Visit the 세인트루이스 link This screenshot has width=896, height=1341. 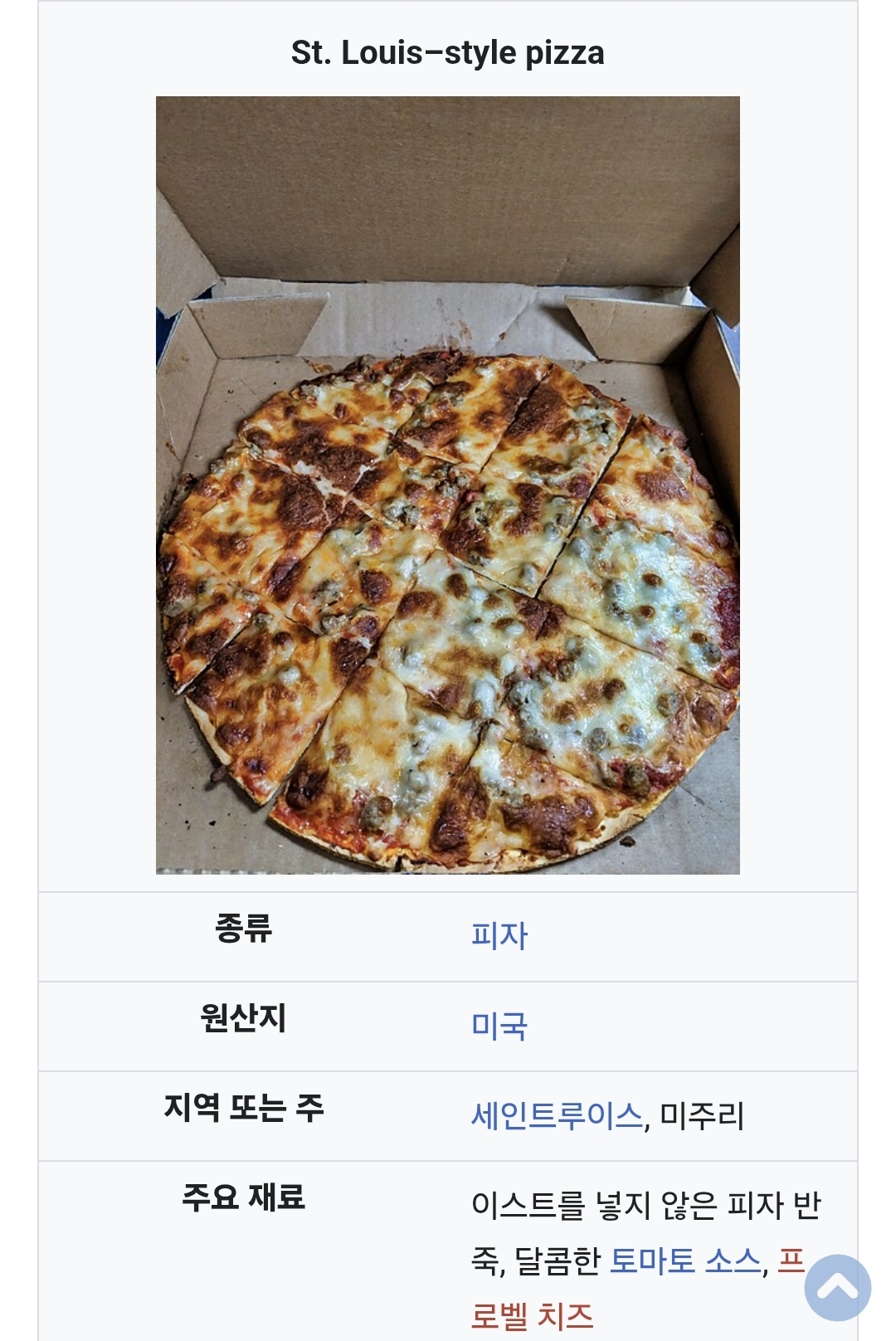click(557, 1115)
